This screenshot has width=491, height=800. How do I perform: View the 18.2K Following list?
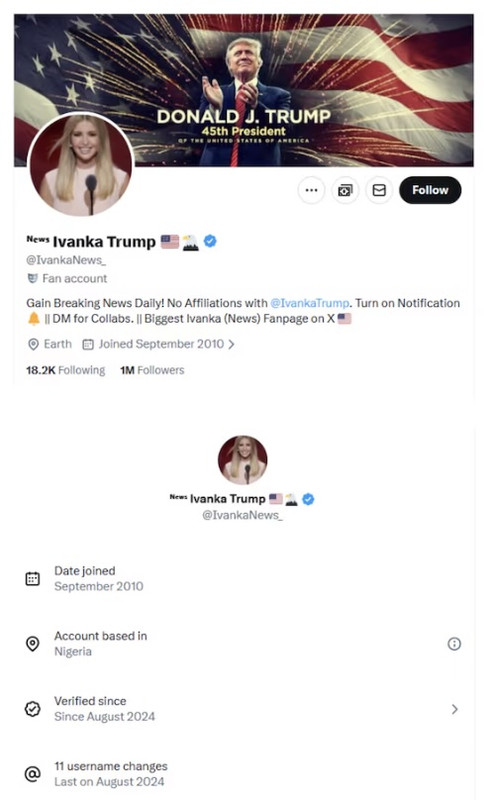pos(65,370)
